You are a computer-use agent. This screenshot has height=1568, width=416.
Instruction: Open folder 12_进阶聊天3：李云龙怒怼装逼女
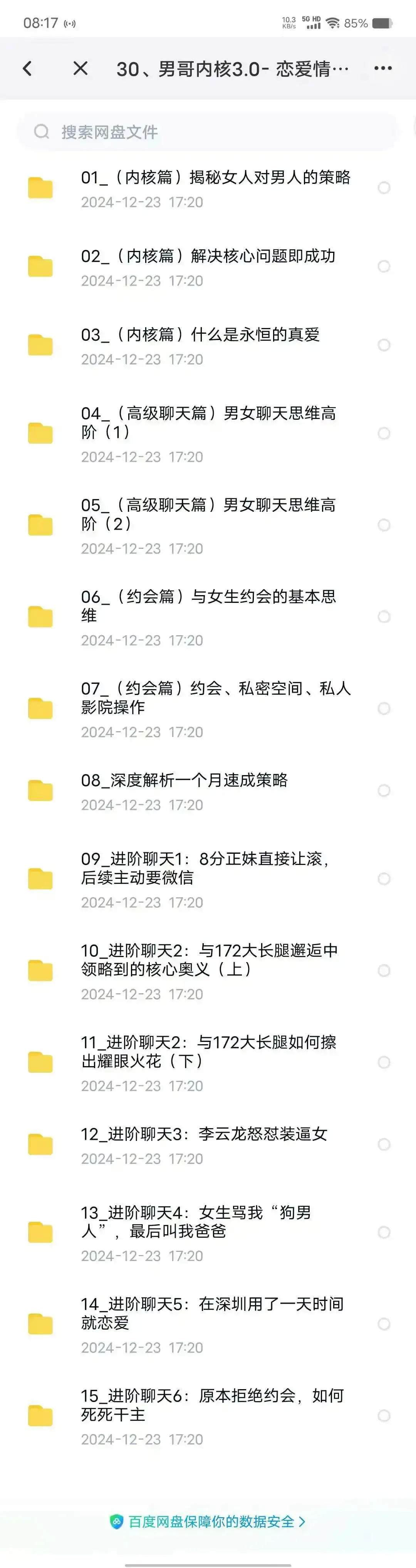(x=204, y=1134)
